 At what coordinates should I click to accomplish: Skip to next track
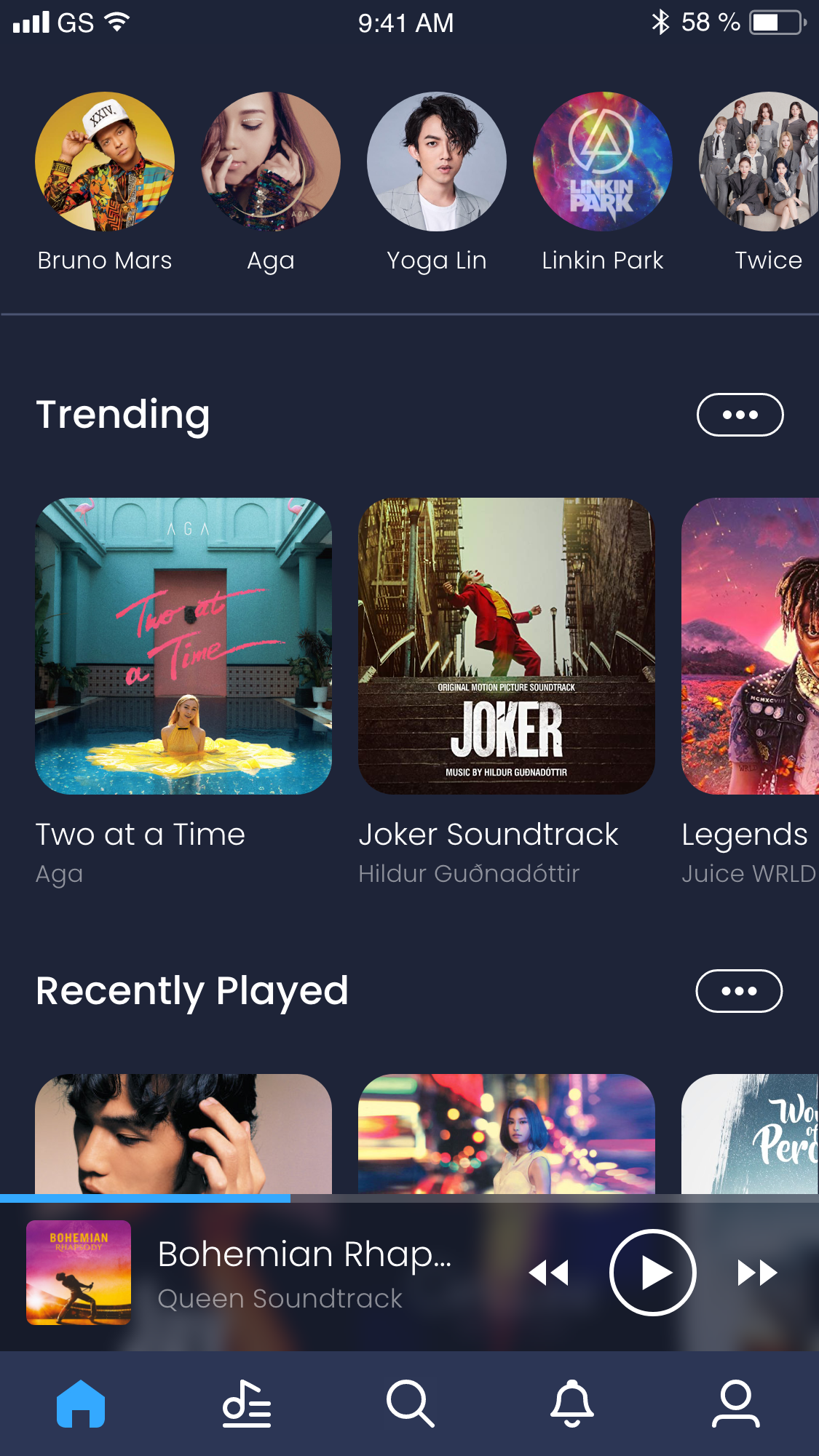pos(757,1273)
